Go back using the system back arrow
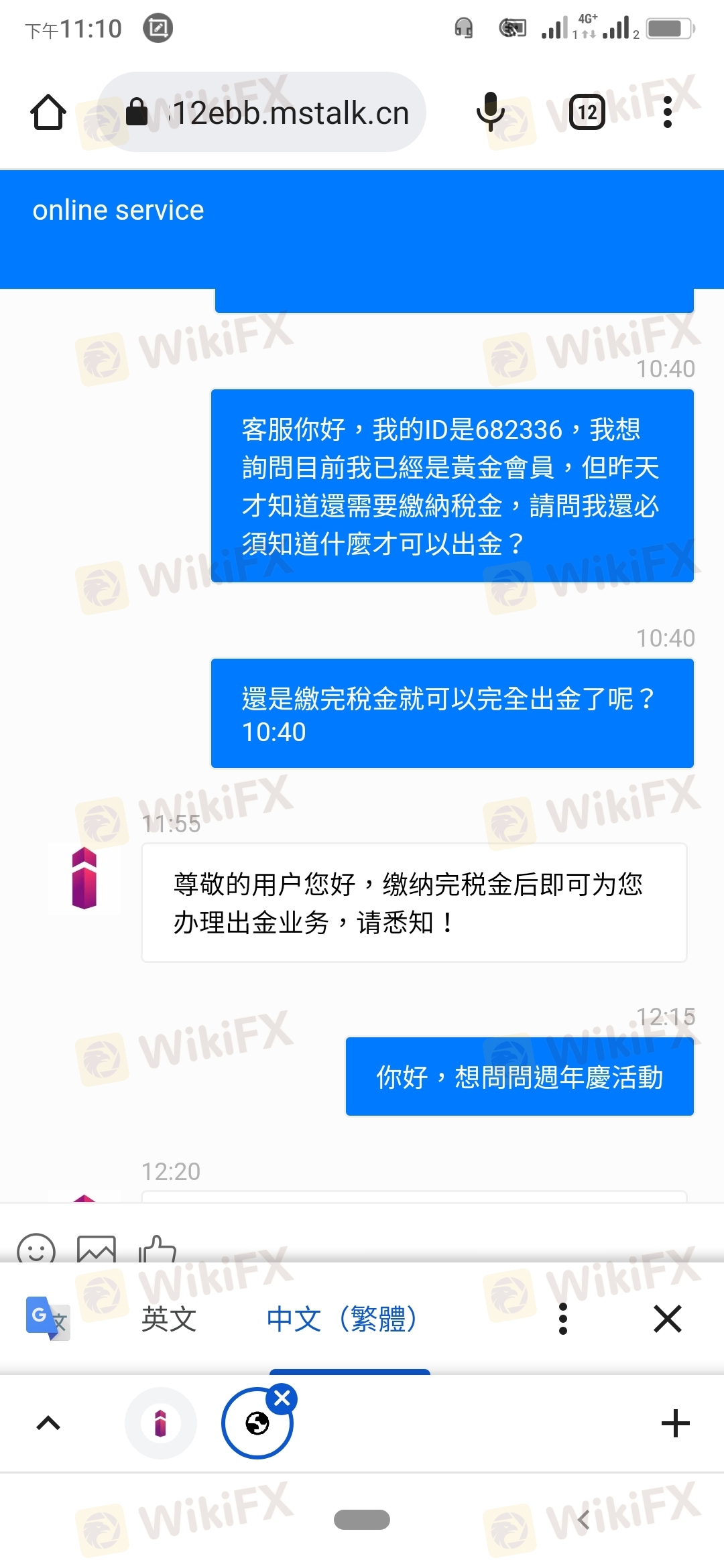 583,1520
